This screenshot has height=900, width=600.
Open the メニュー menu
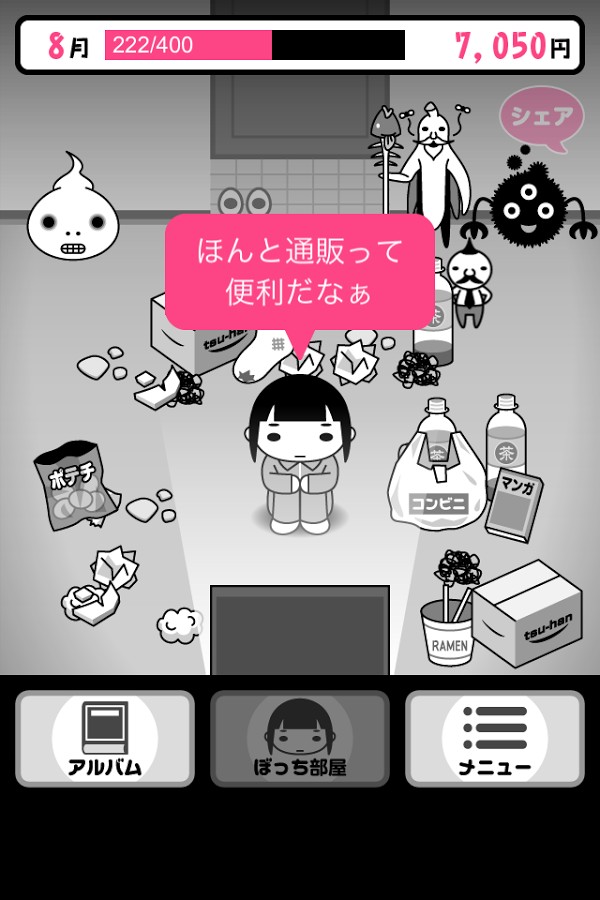point(494,738)
